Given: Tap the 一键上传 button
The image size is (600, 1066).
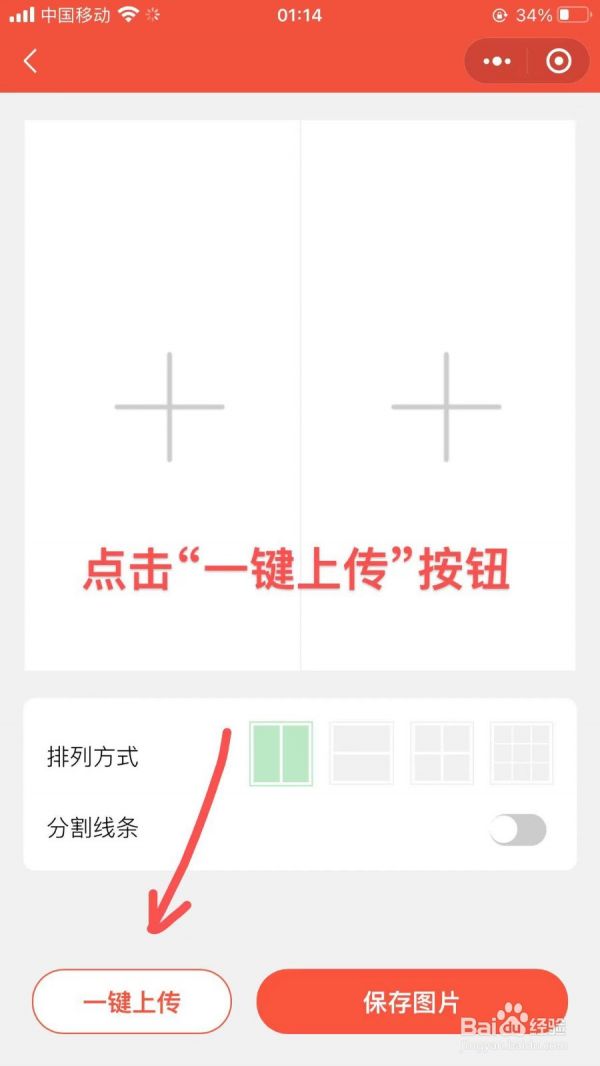Looking at the screenshot, I should [x=132, y=1001].
